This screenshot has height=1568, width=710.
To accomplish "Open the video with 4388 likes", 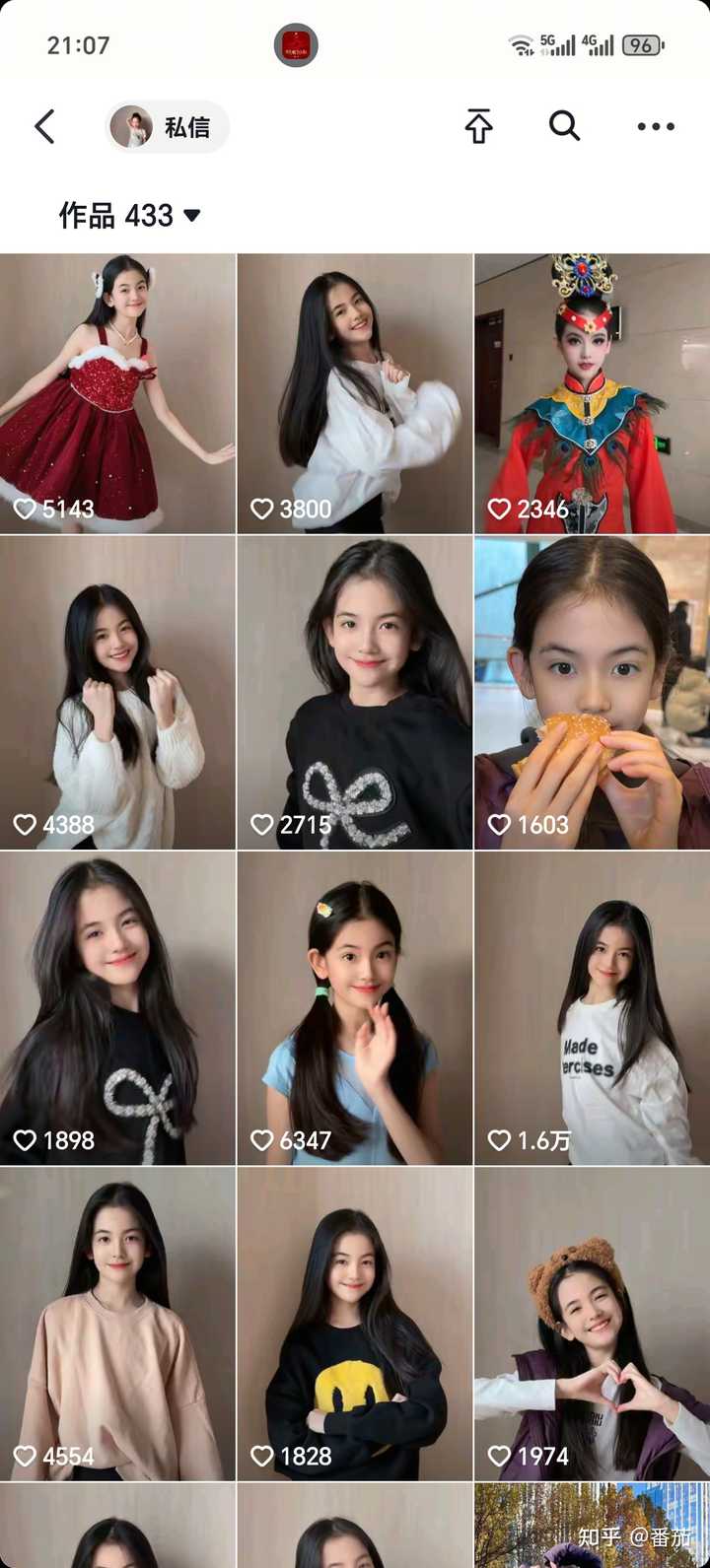I will (x=117, y=693).
